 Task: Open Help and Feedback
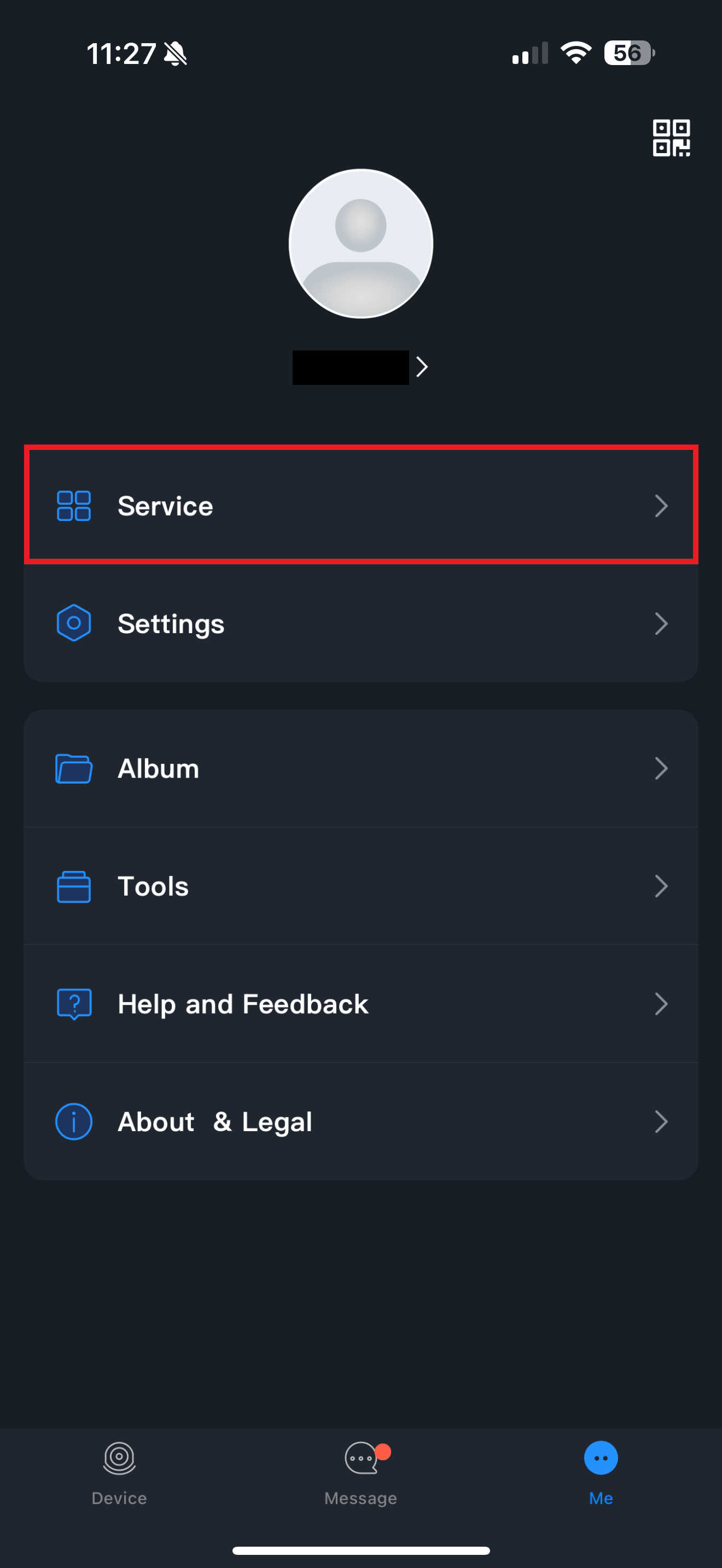coord(361,1004)
